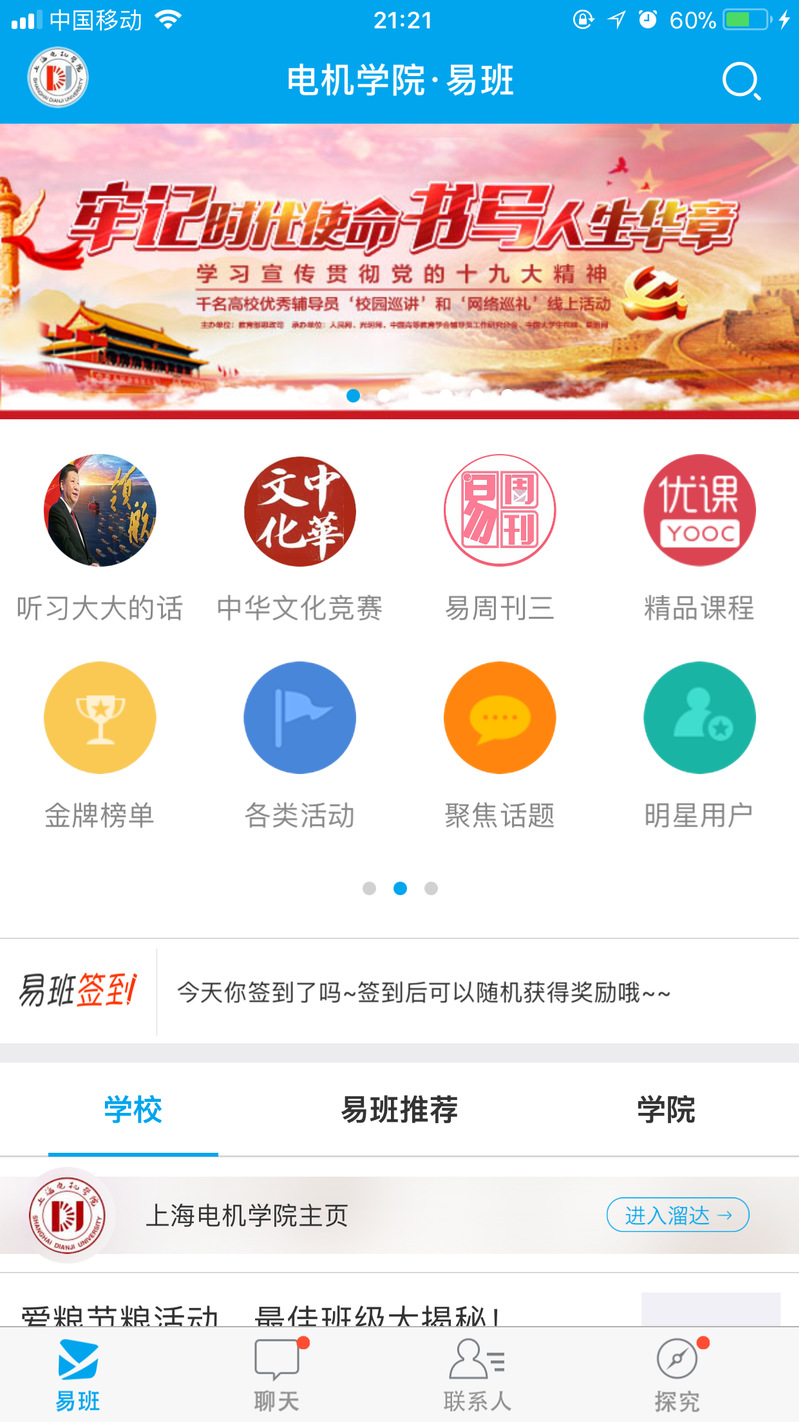Viewport: 799px width, 1422px height.
Task: Tap the 进入溜达 button
Action: [x=677, y=1215]
